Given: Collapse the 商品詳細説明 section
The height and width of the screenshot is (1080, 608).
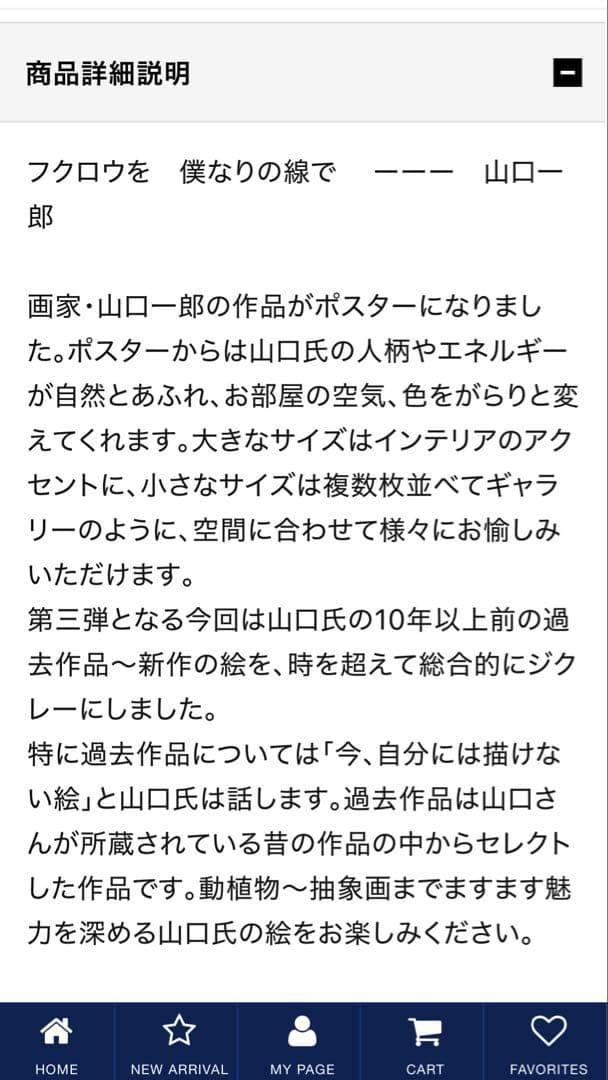Looking at the screenshot, I should pos(567,73).
